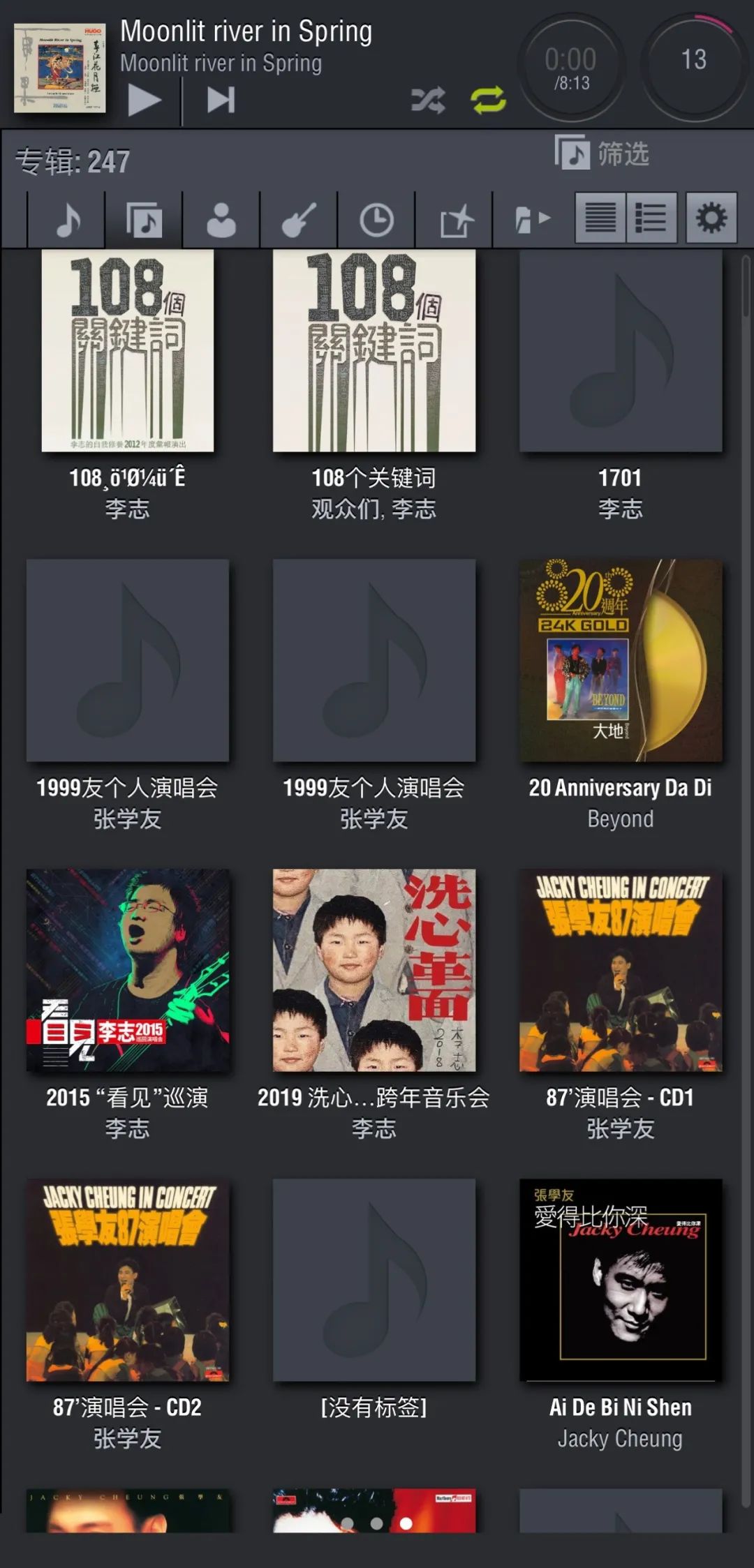Switch to the genres guitar tab

(299, 221)
